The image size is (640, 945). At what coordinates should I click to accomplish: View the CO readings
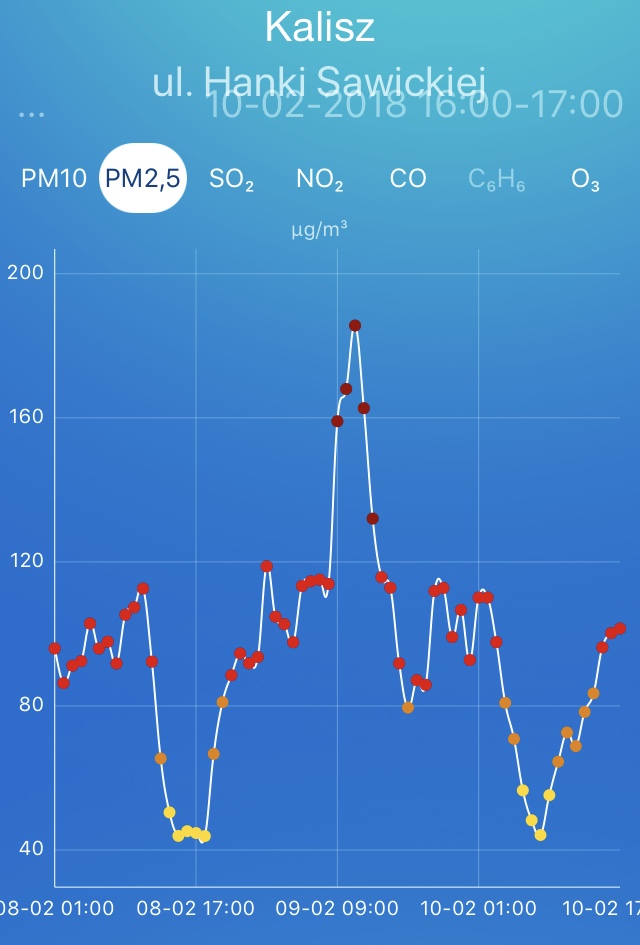[x=408, y=179]
